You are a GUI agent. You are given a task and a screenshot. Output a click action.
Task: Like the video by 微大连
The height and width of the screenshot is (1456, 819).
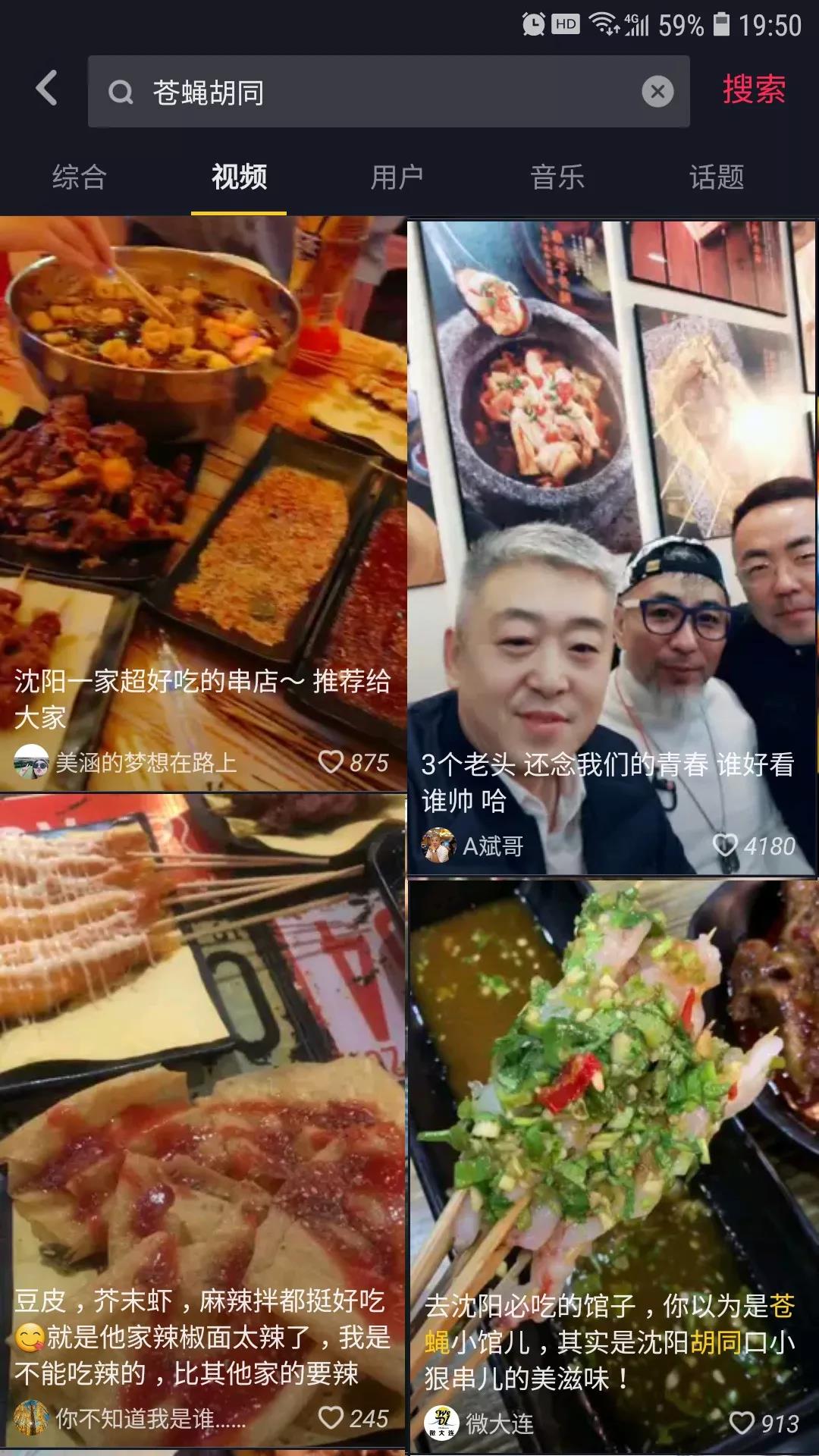click(x=742, y=1423)
